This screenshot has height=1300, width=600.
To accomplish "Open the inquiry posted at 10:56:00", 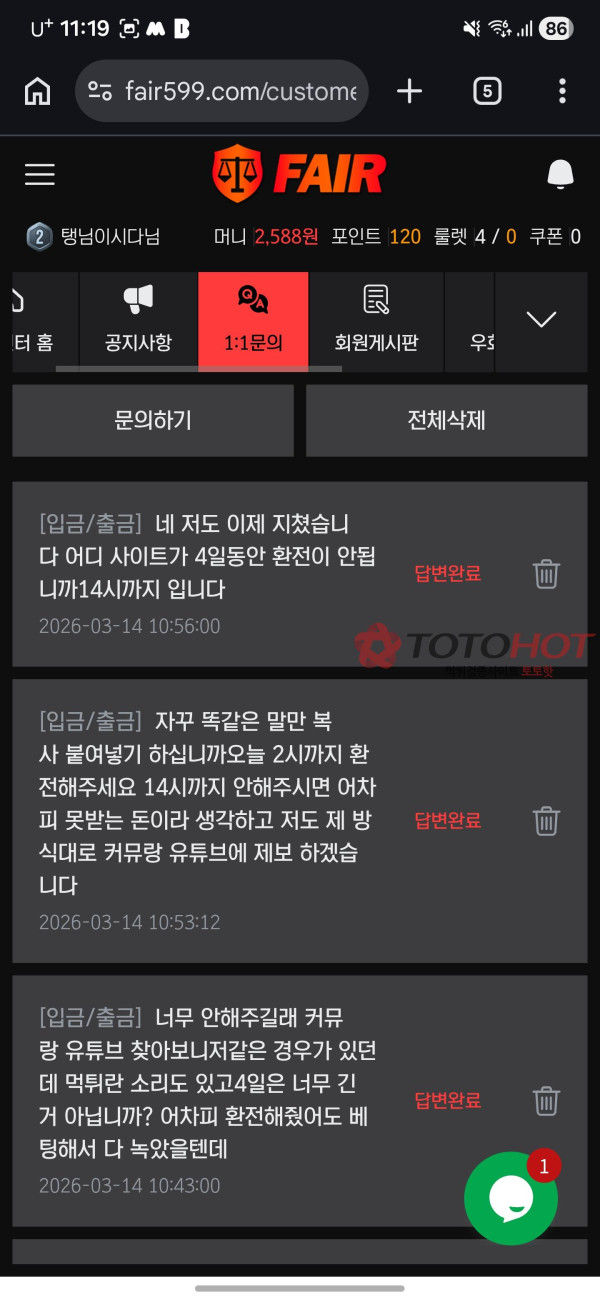I will coord(208,557).
